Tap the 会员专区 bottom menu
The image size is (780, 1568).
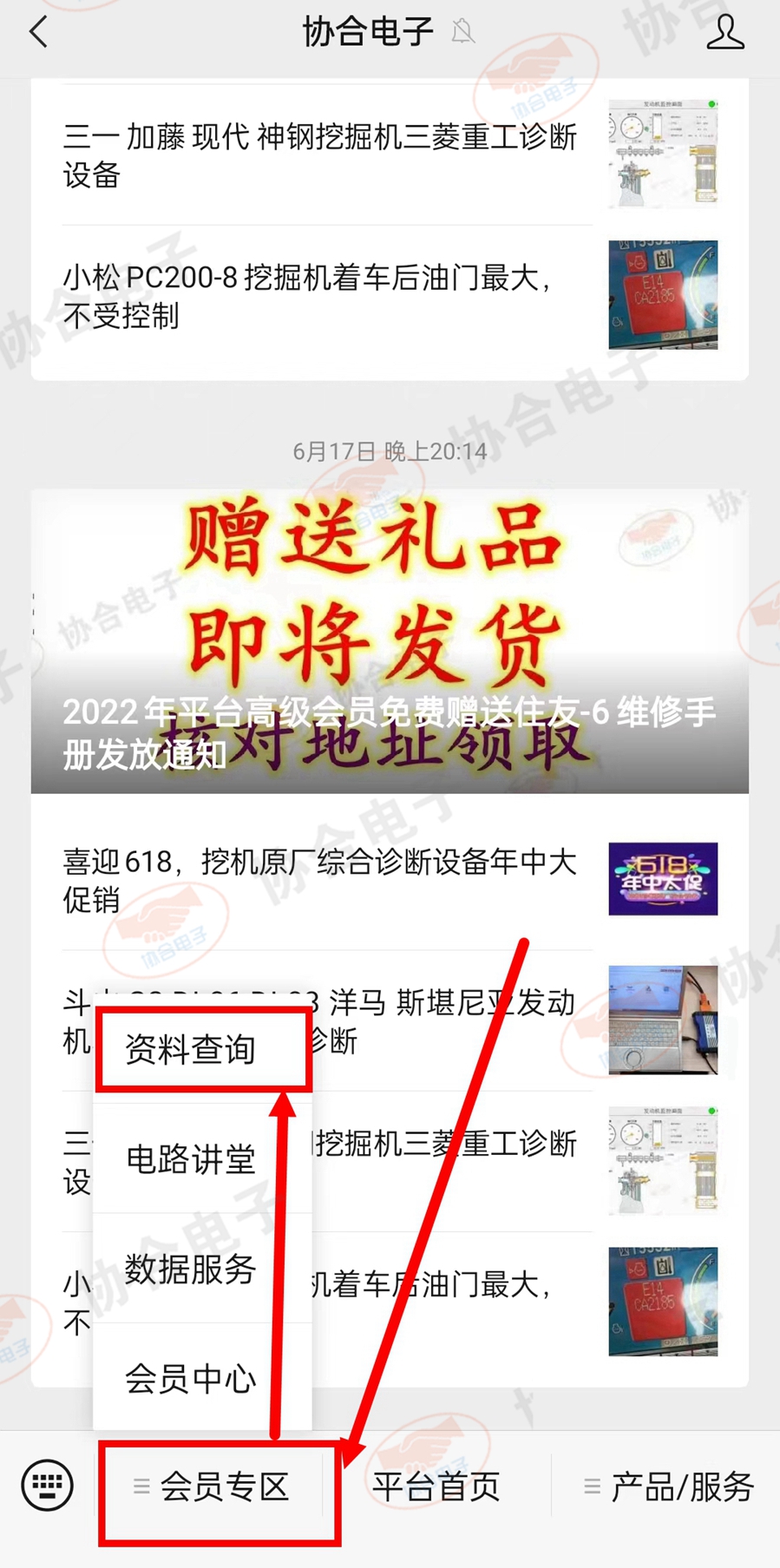218,1487
